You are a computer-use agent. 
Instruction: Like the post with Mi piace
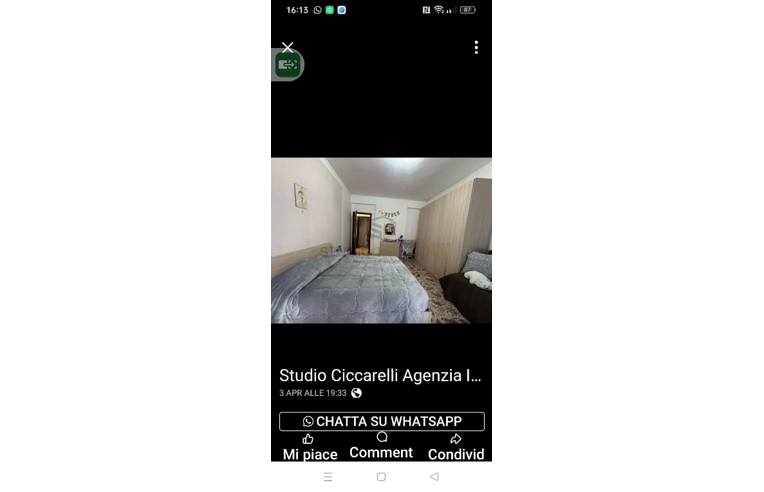click(309, 446)
